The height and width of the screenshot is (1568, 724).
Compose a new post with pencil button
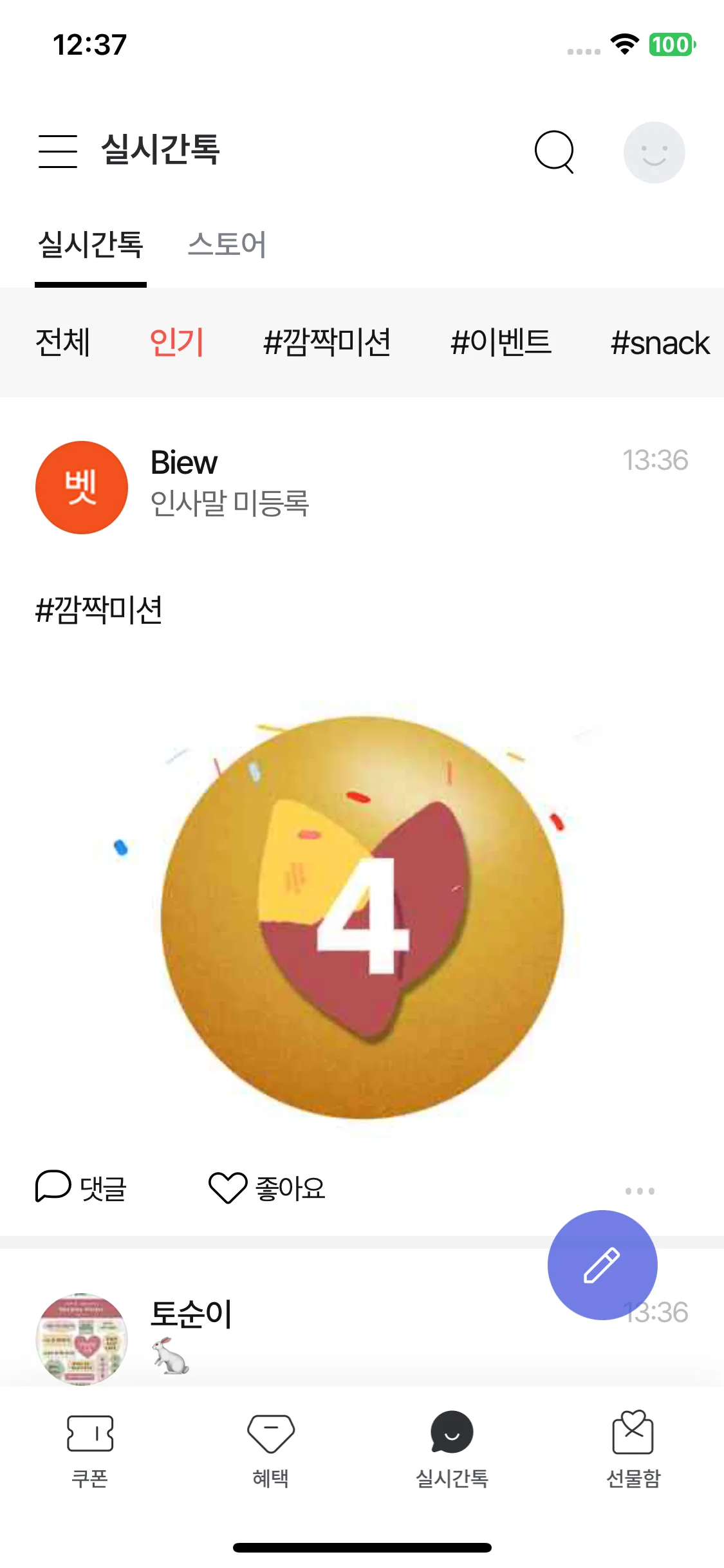point(602,1265)
